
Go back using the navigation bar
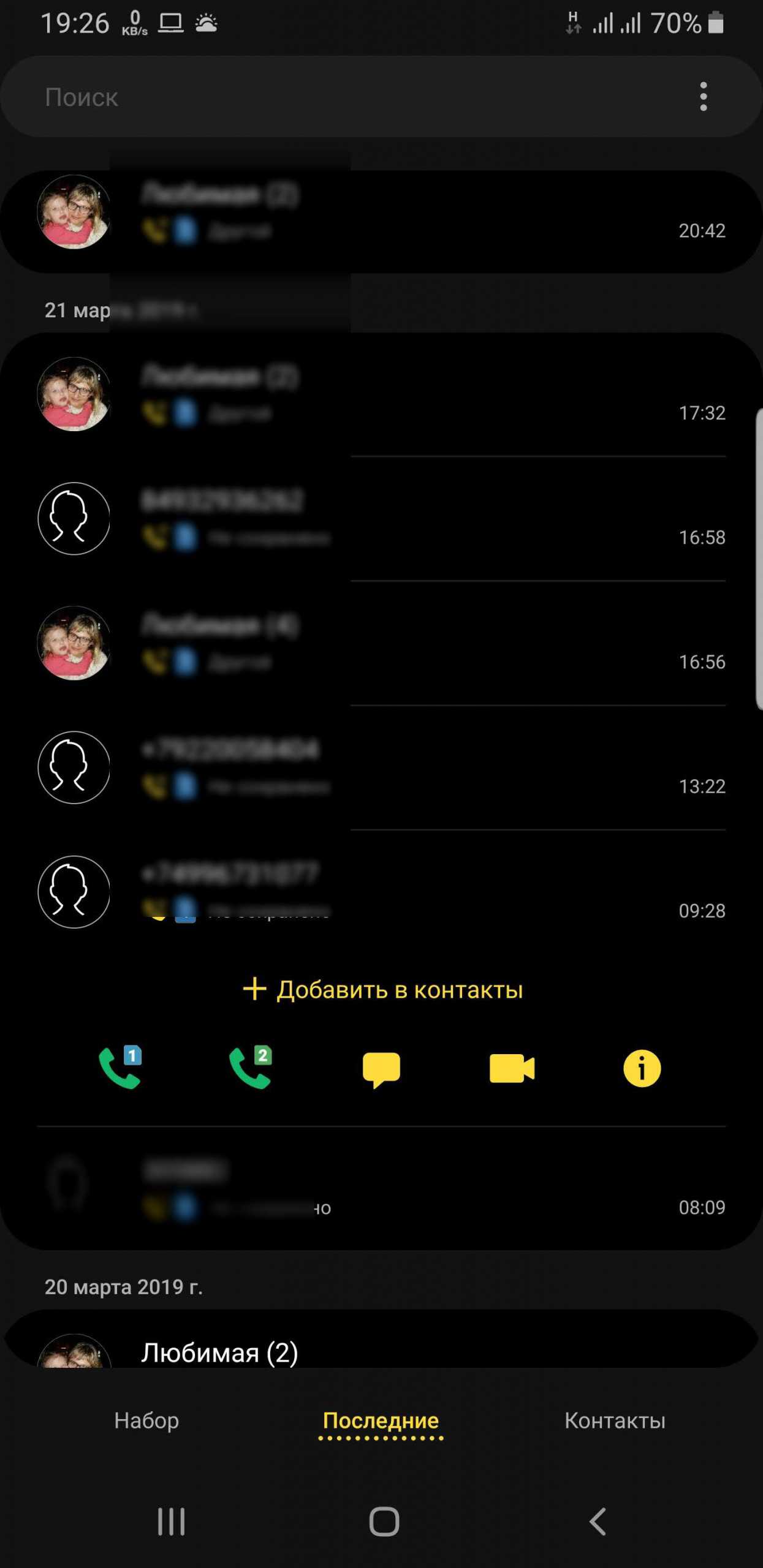[x=598, y=1521]
